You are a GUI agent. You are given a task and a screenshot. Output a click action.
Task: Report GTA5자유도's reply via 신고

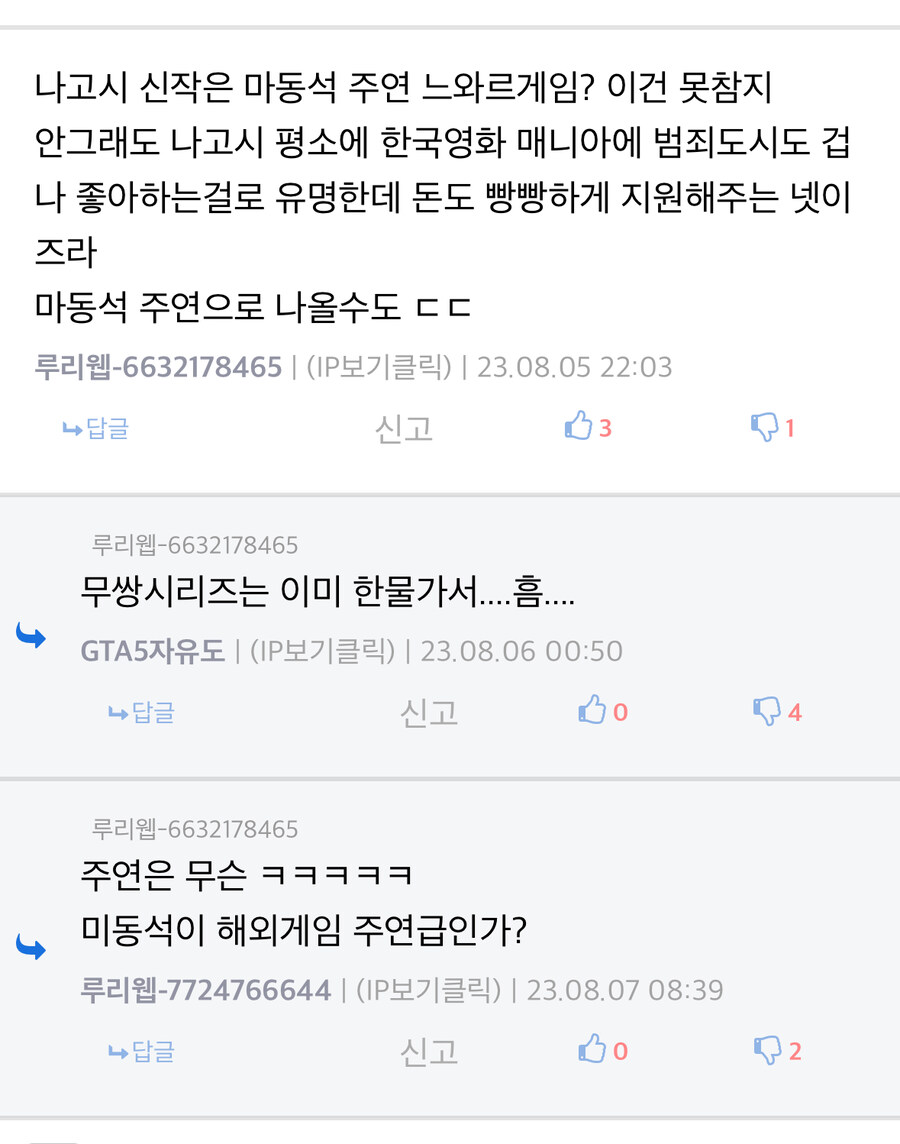428,713
